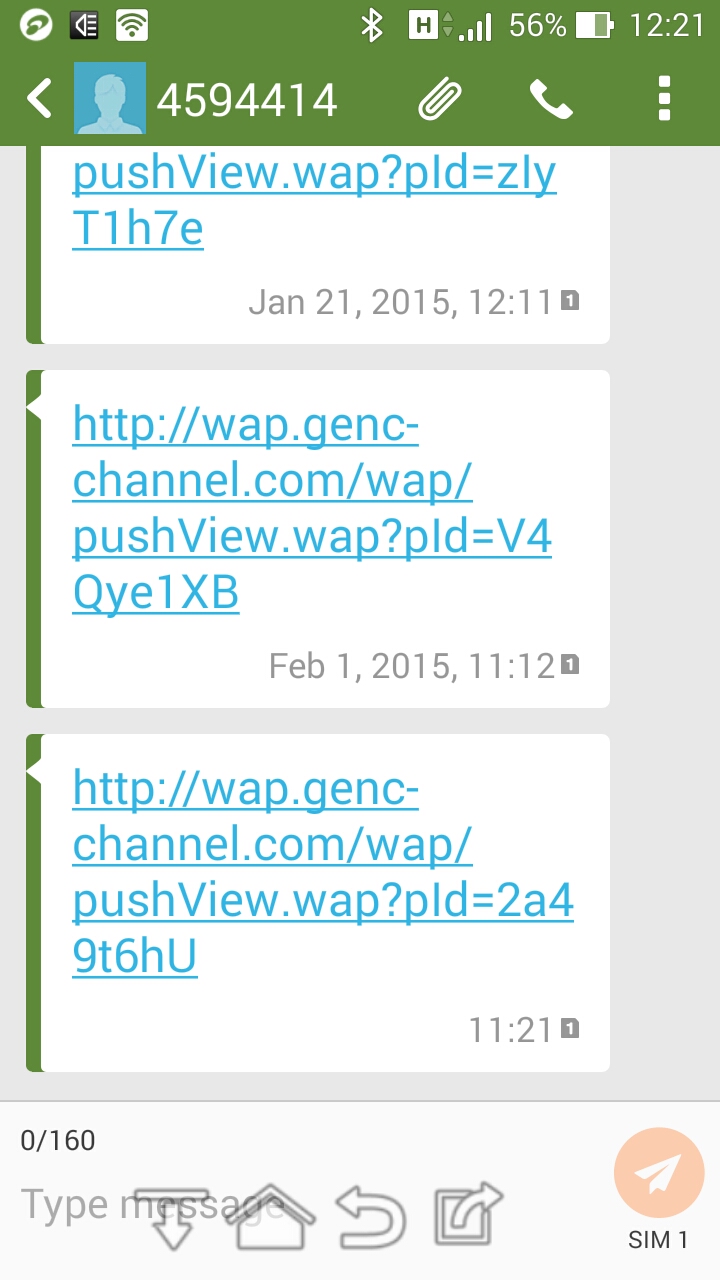
Task: Open the overflow menu
Action: (664, 99)
